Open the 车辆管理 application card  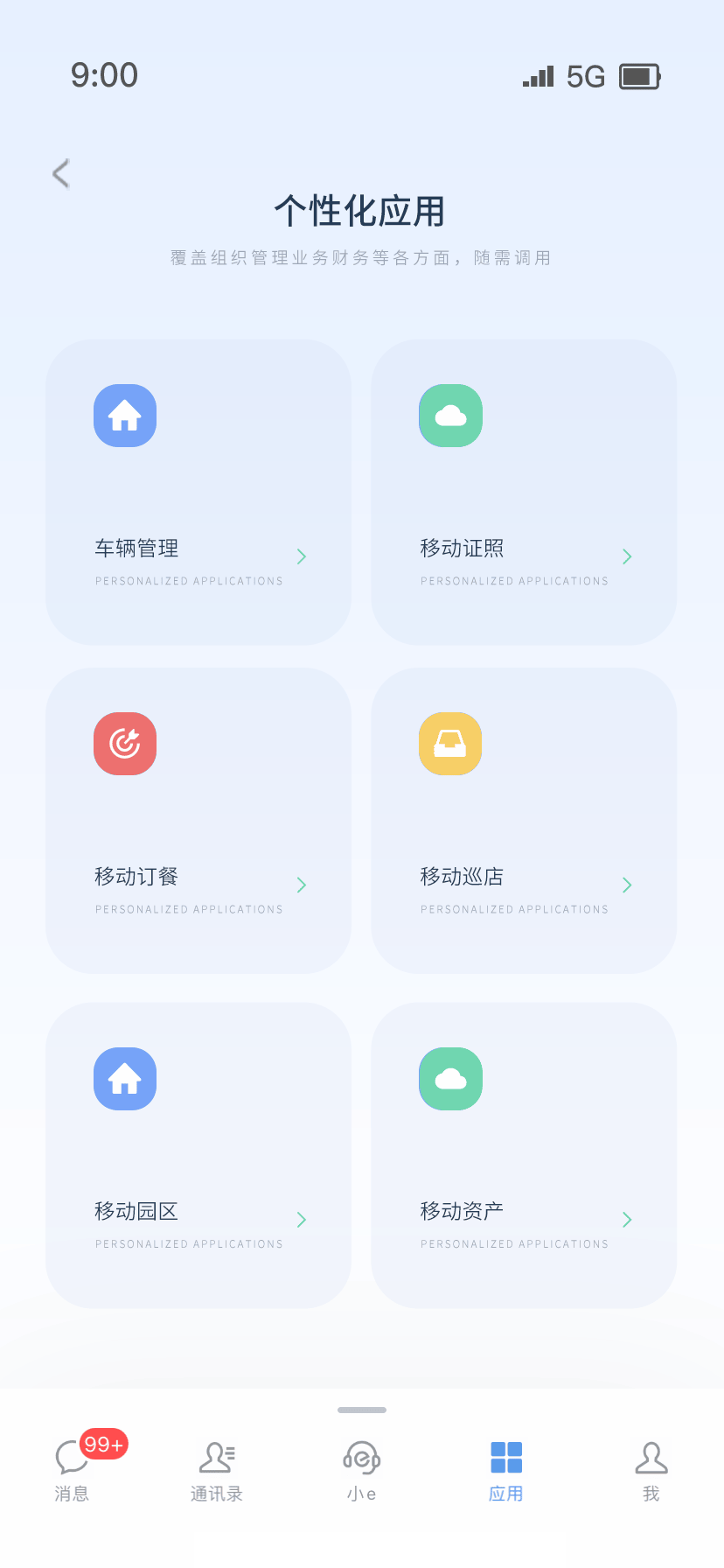click(x=198, y=493)
